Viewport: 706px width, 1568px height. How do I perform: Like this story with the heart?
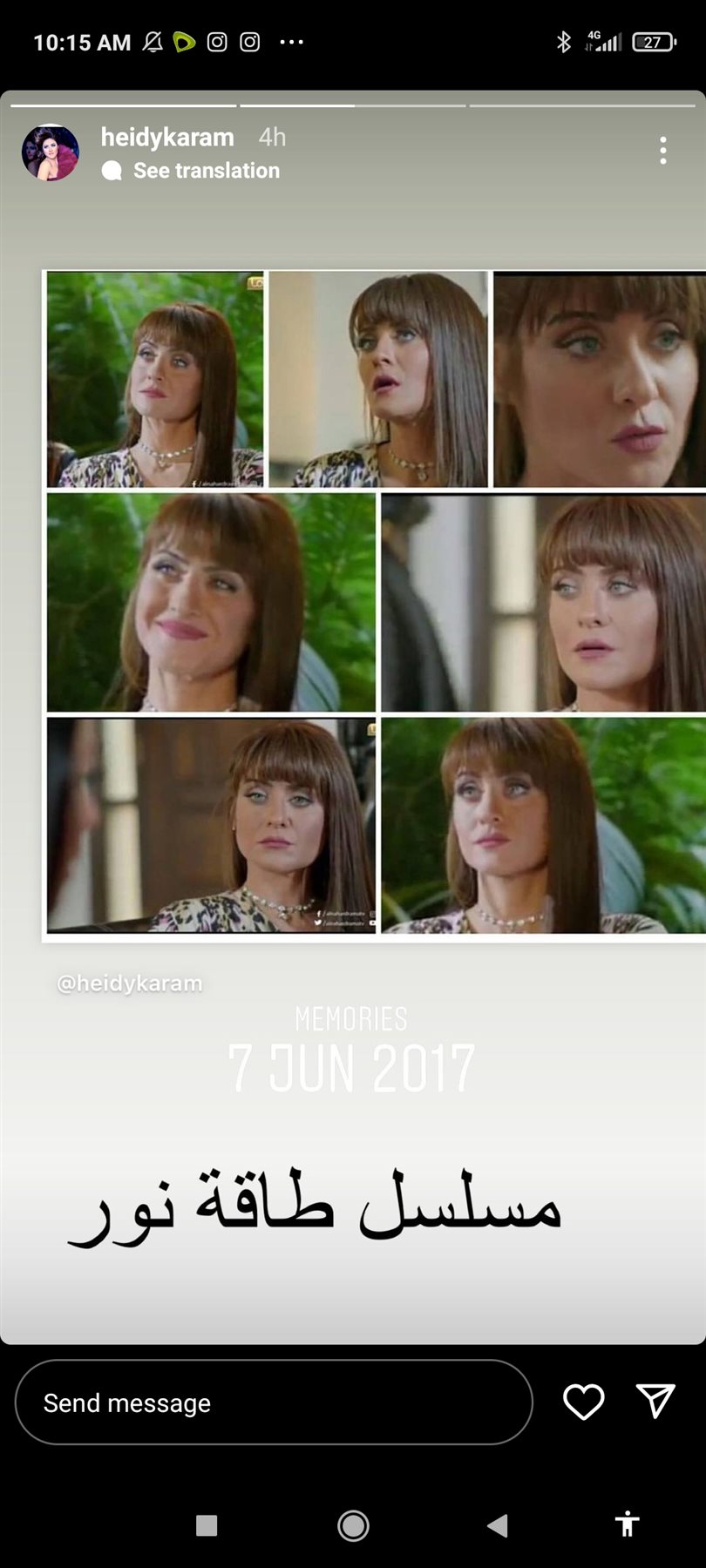583,1402
